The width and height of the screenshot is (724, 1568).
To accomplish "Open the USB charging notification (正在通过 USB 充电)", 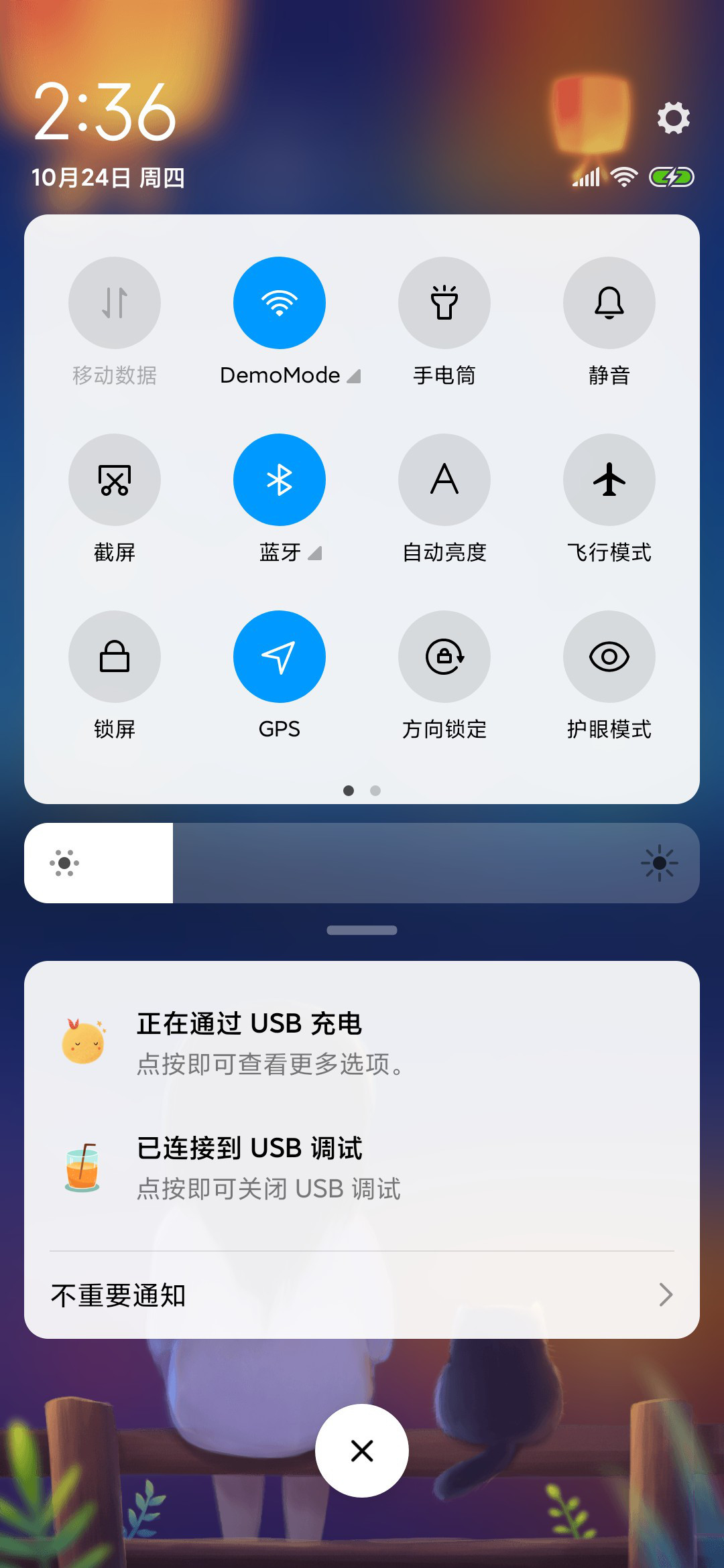I will 362,1043.
